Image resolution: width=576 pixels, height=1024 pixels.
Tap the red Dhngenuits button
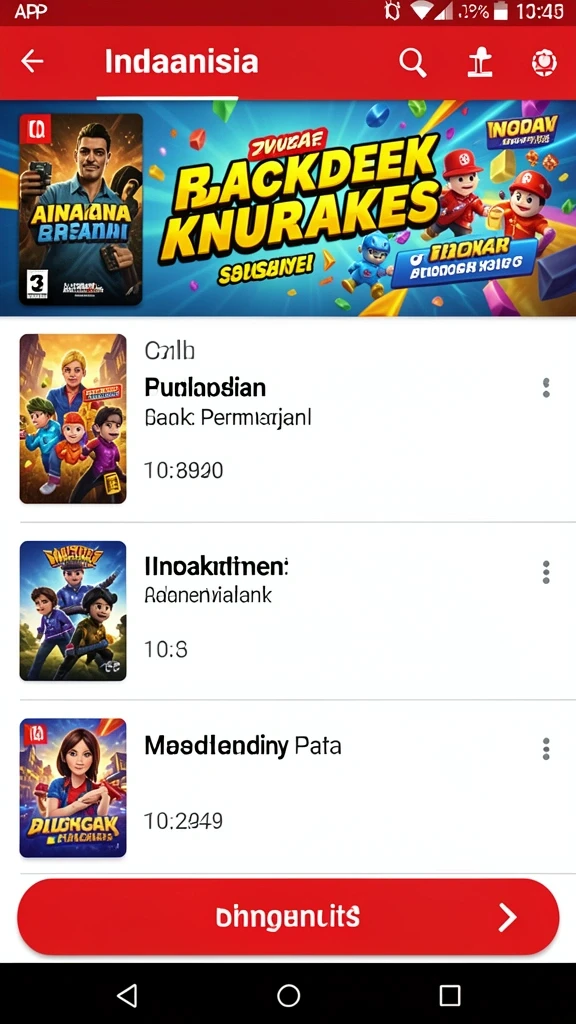click(288, 917)
